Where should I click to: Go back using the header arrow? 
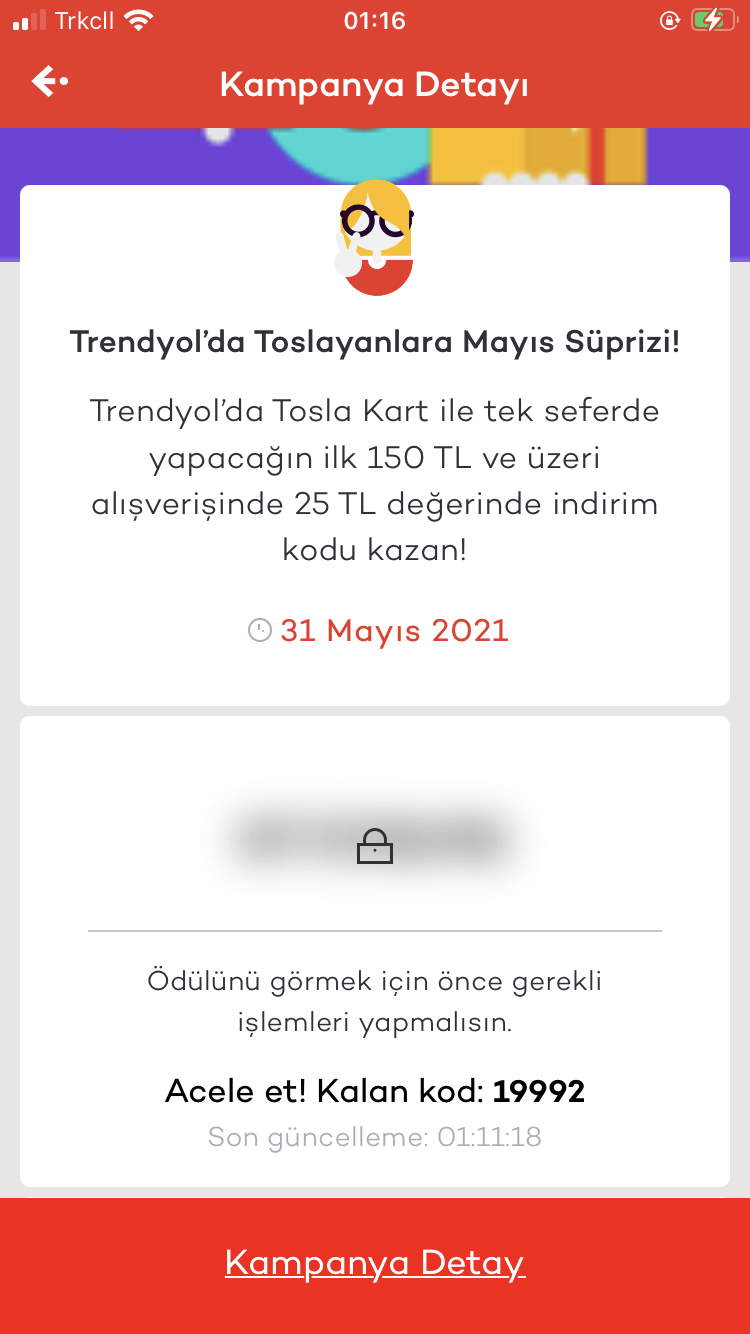tap(49, 82)
